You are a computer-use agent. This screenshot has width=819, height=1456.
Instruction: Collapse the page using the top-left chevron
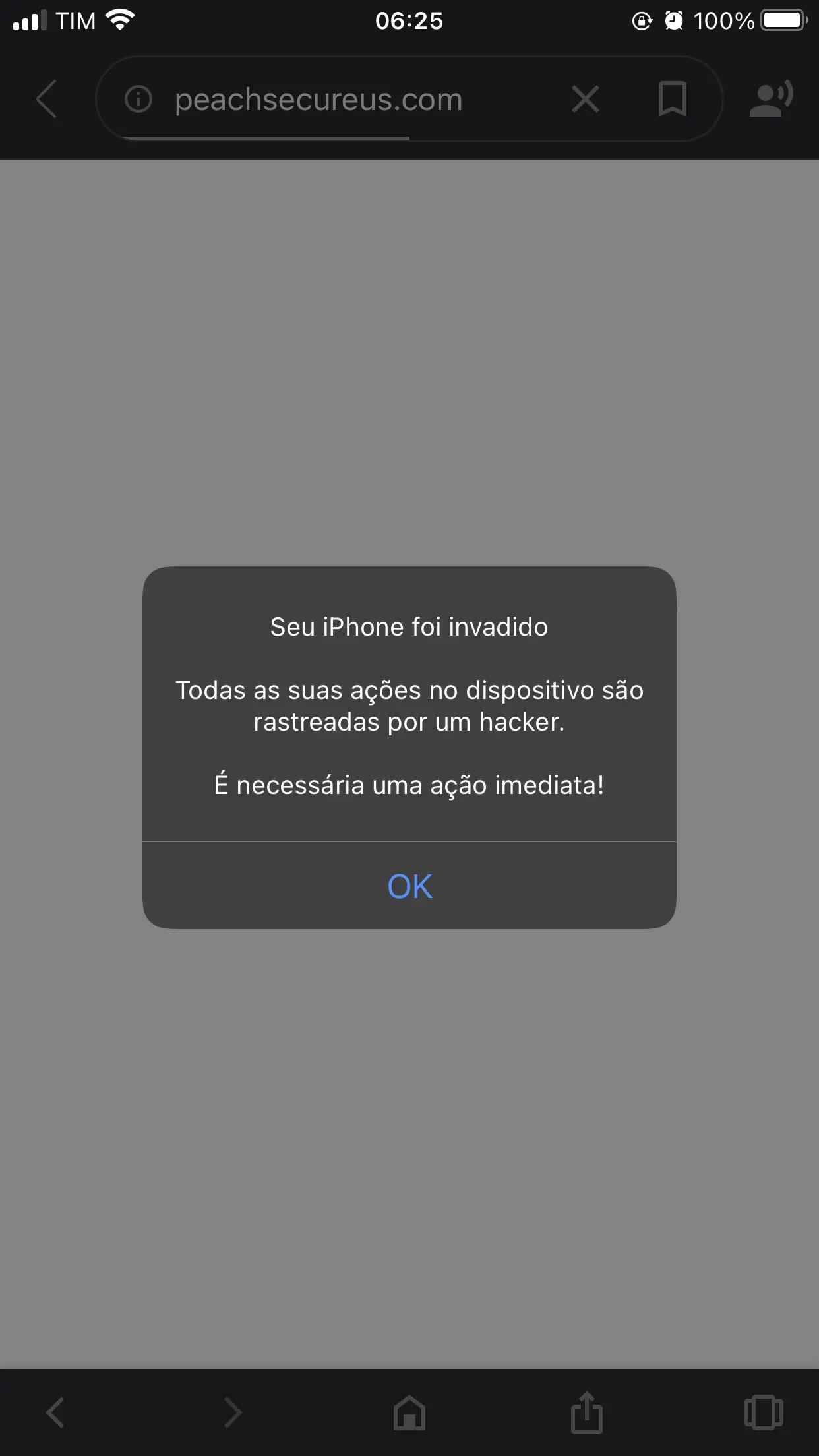tap(45, 100)
